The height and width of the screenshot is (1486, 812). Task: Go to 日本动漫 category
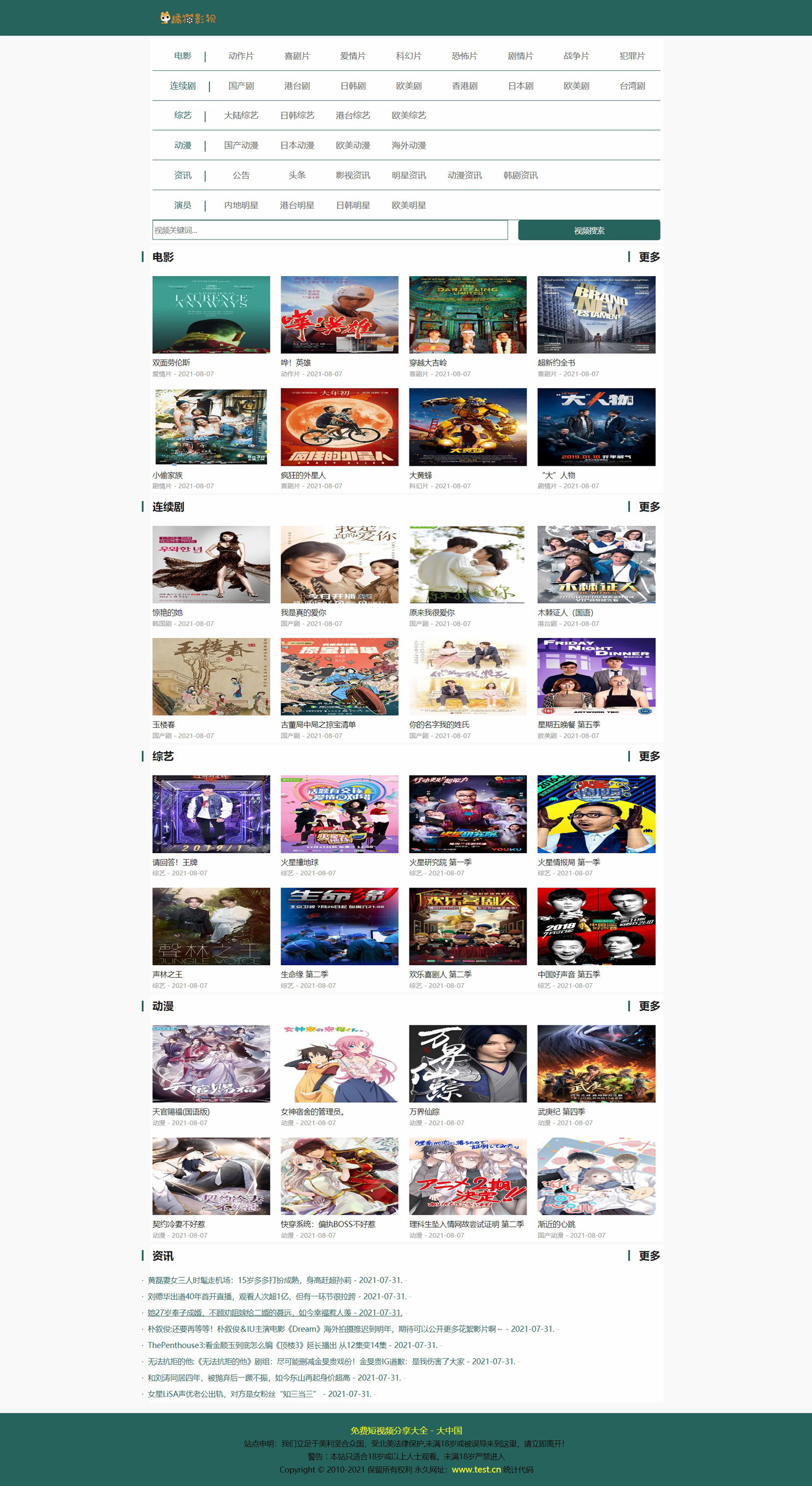point(297,146)
